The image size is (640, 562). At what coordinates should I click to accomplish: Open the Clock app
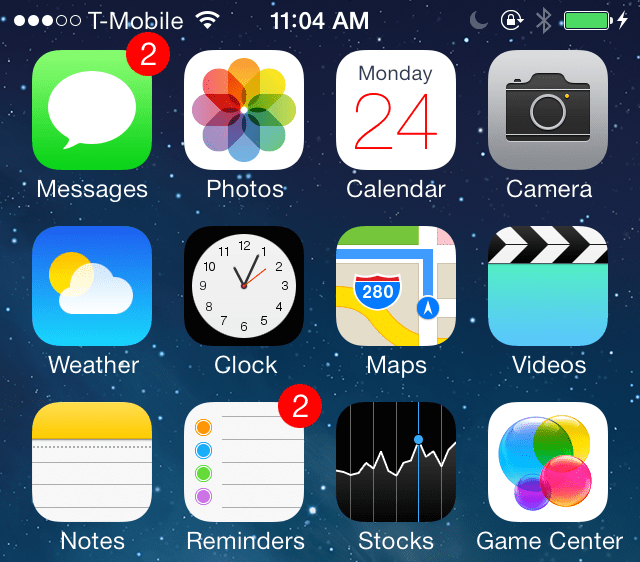tap(244, 286)
